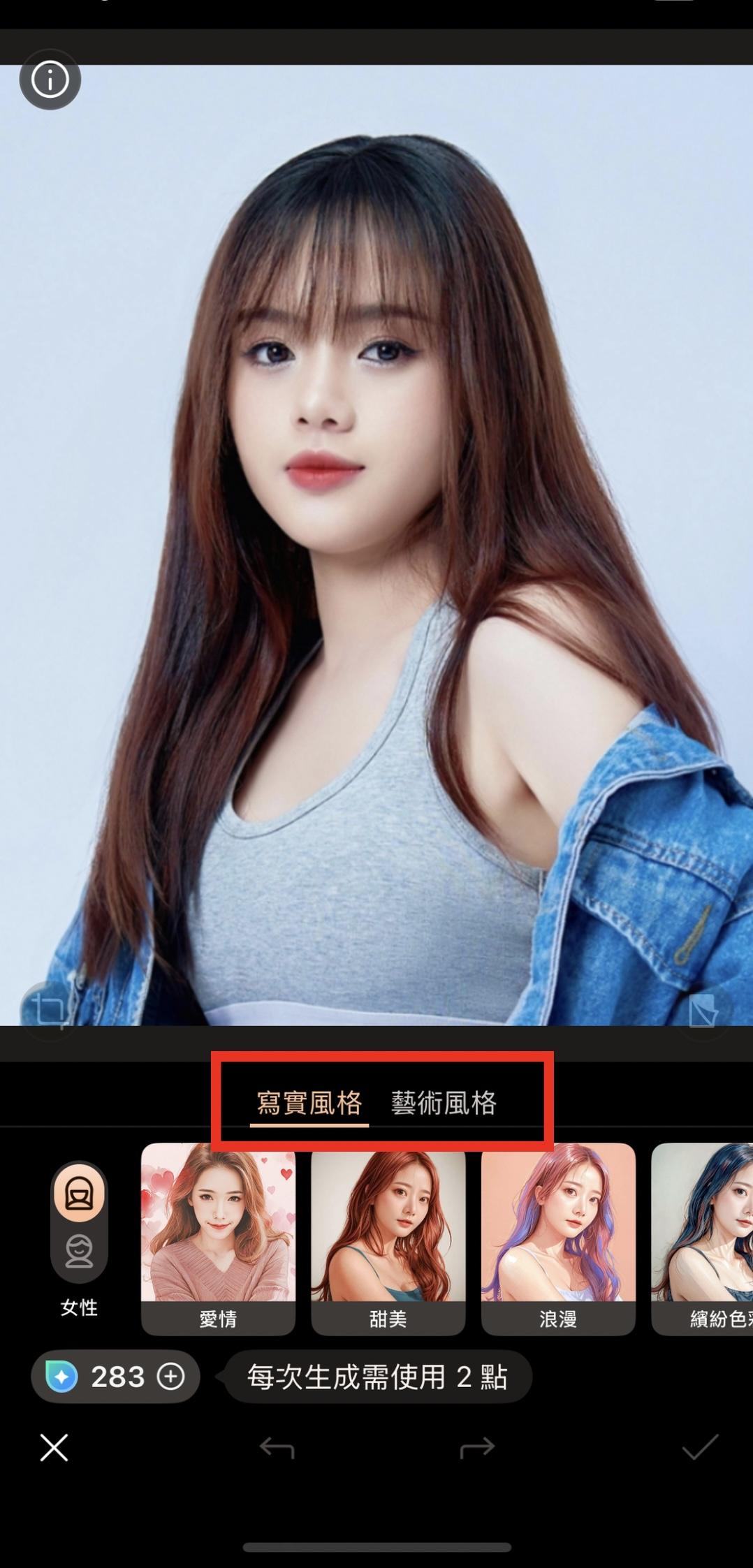Undo the last change
Screen dimensions: 753x1568
pyautogui.click(x=277, y=1448)
